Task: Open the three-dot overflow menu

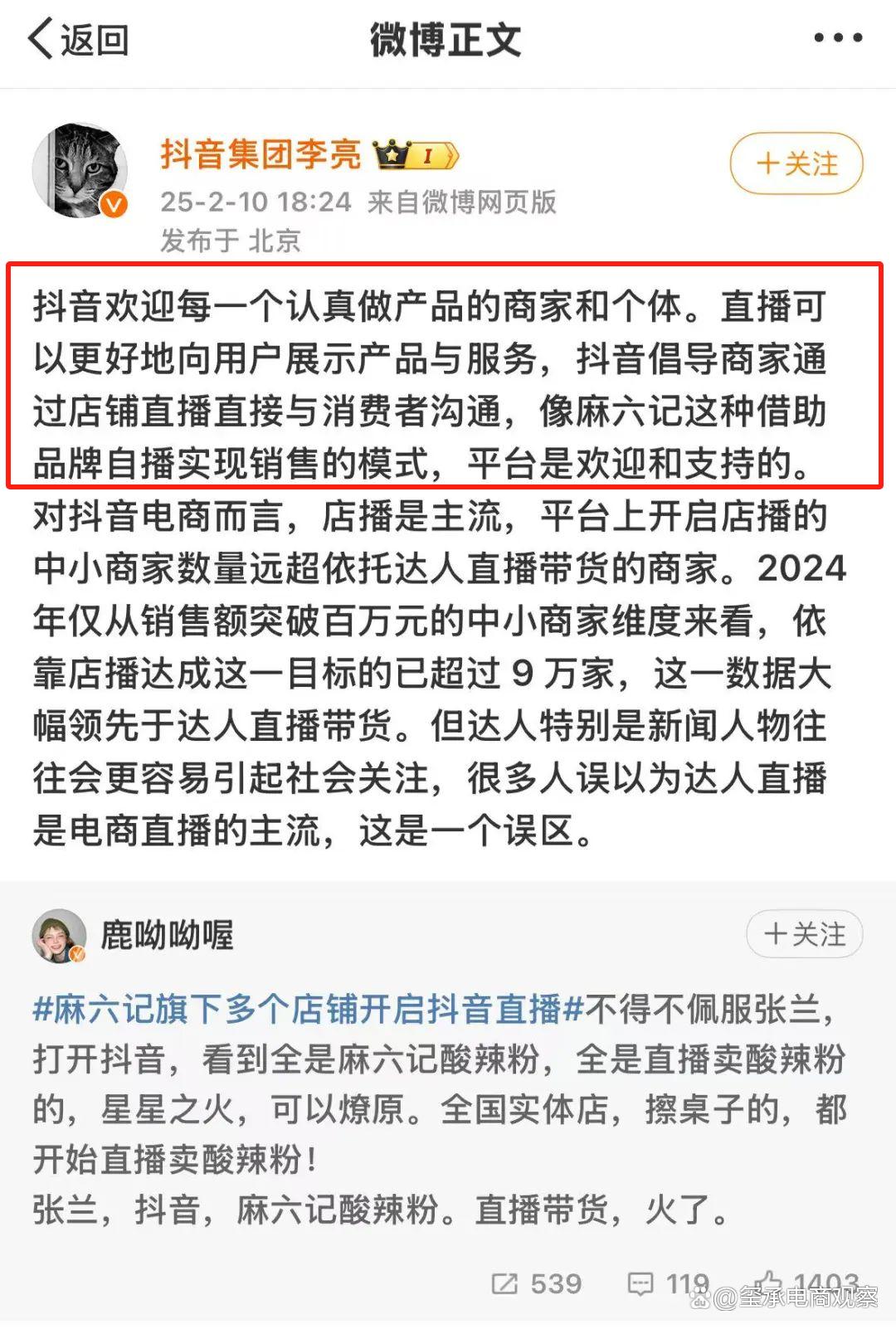Action: (x=837, y=38)
